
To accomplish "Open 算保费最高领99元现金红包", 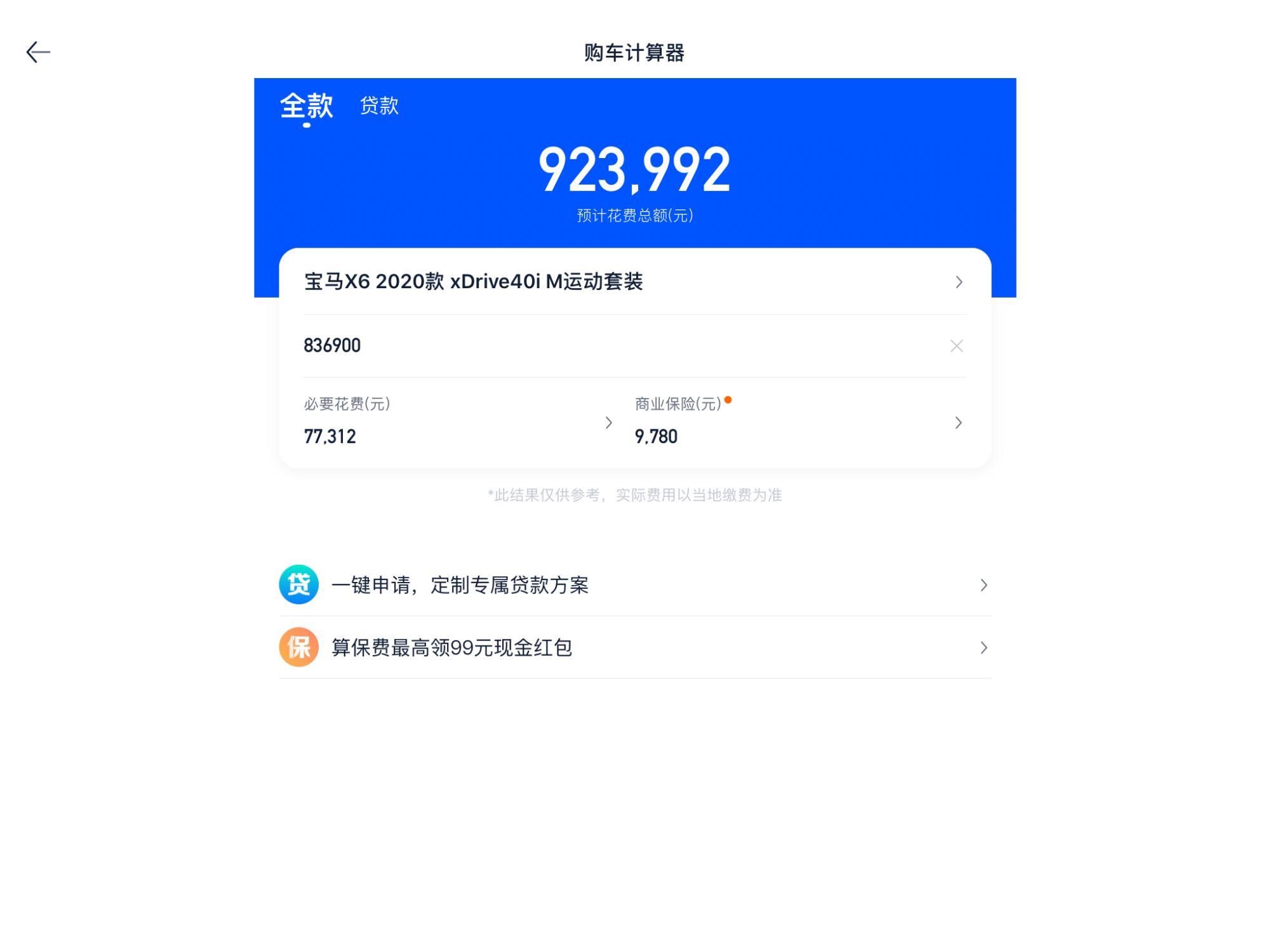I will (635, 647).
